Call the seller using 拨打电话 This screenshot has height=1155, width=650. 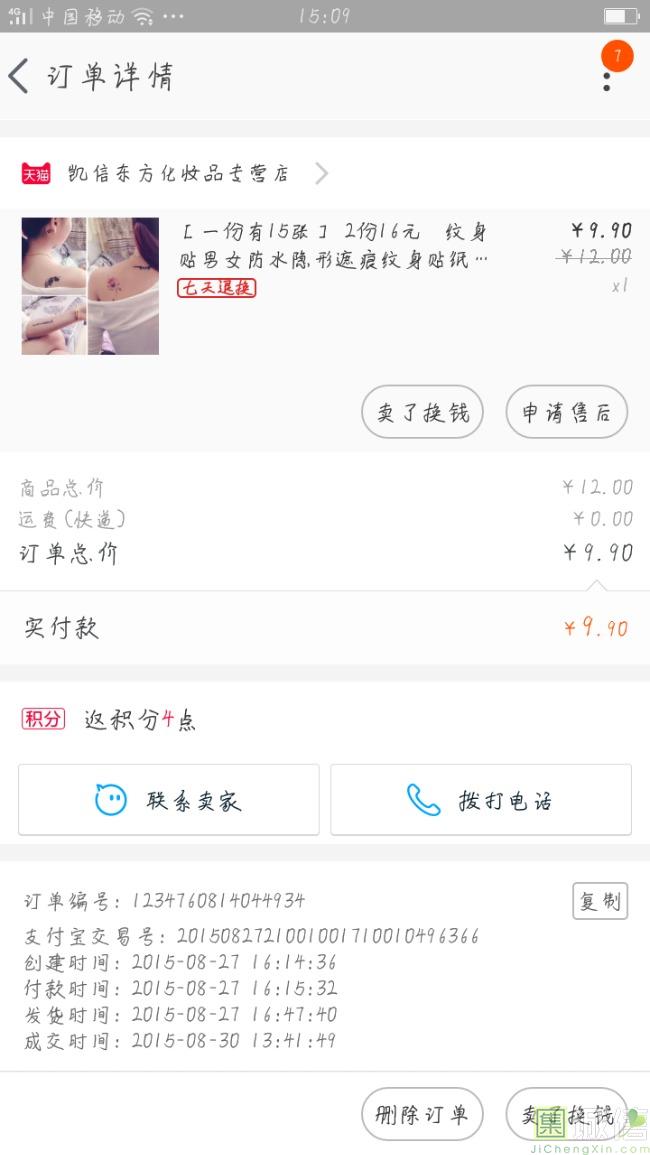pyautogui.click(x=481, y=800)
